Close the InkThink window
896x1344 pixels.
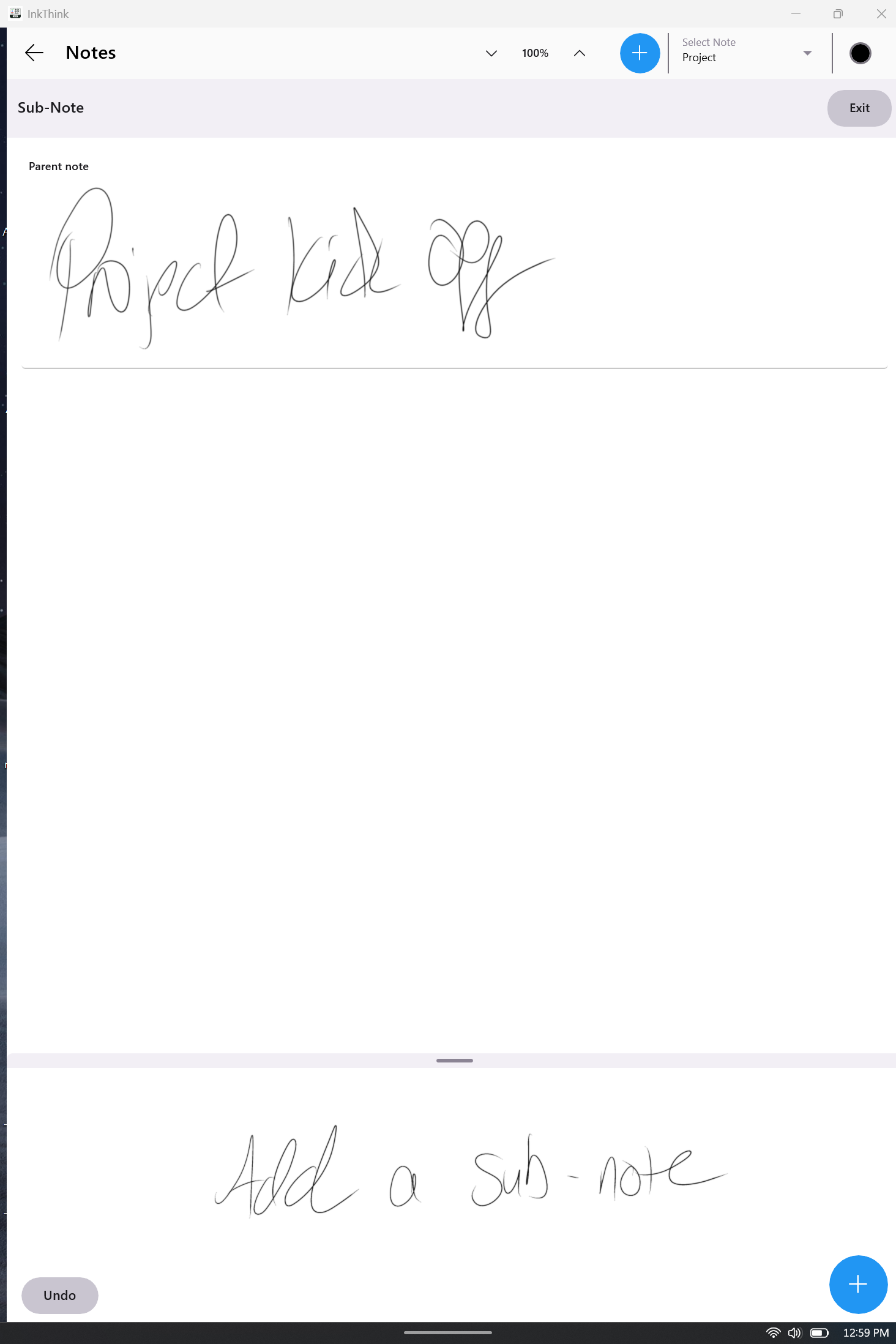[881, 13]
